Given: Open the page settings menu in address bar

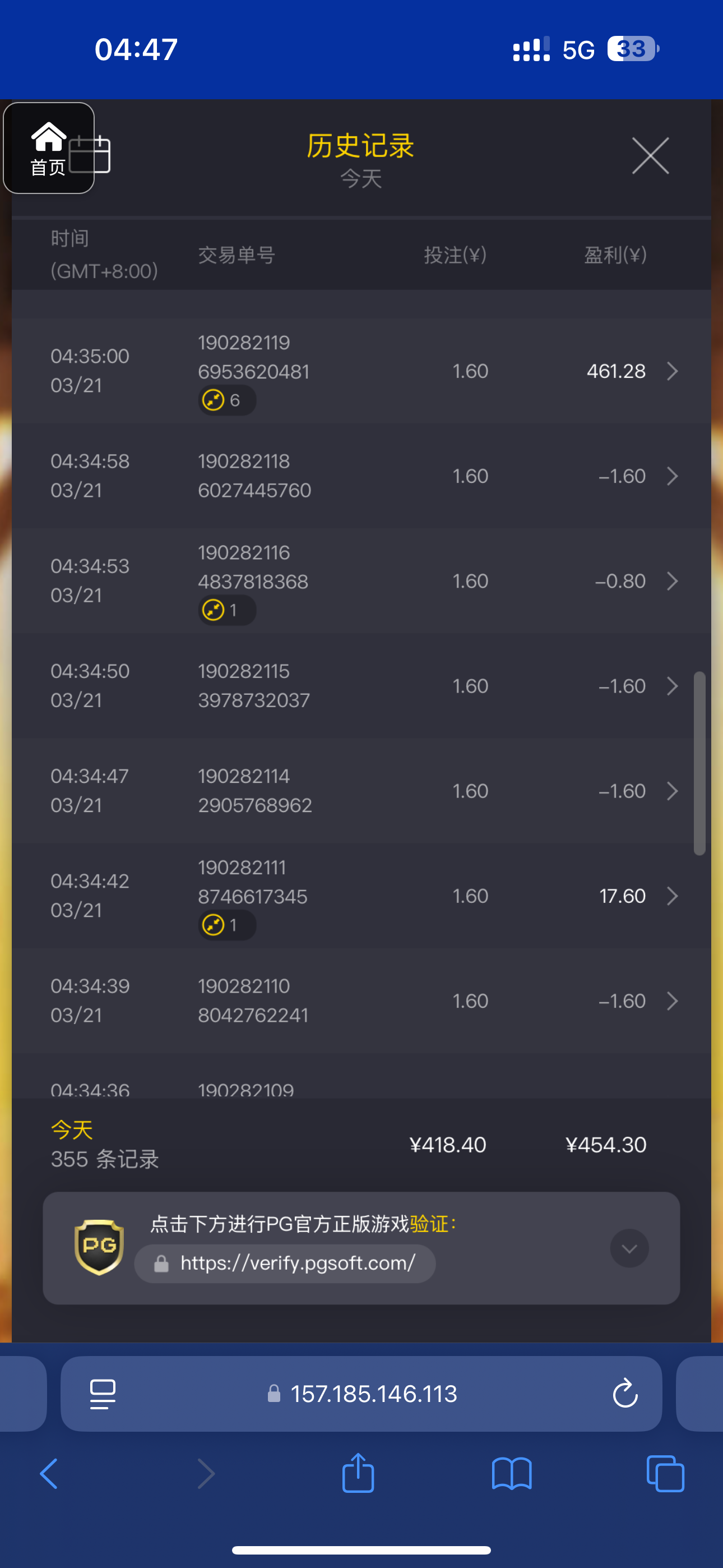Looking at the screenshot, I should (x=103, y=1394).
